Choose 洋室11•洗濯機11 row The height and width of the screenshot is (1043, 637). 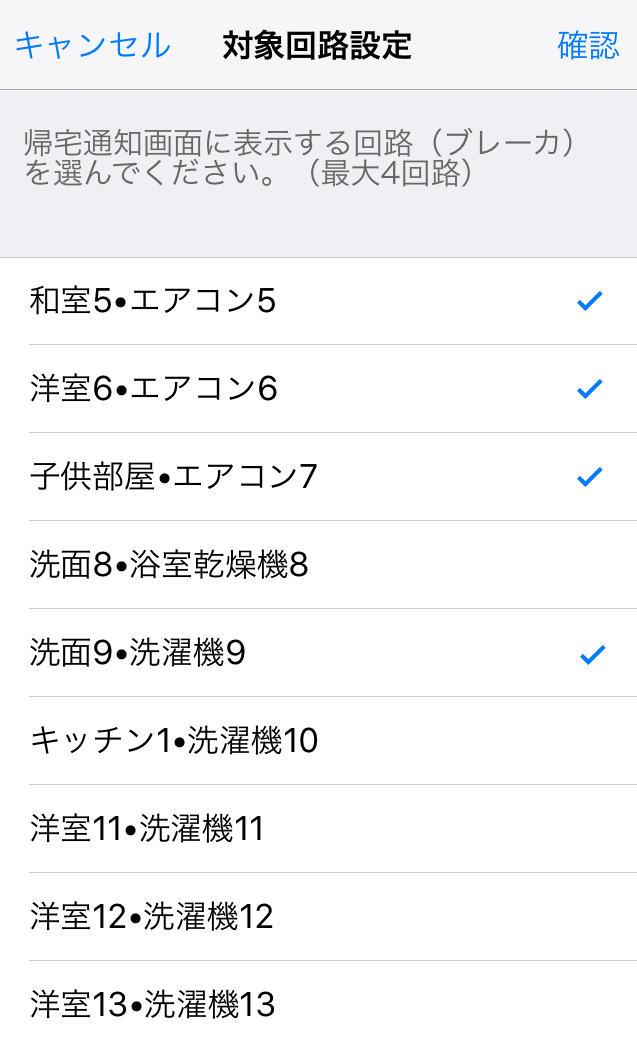click(x=318, y=829)
